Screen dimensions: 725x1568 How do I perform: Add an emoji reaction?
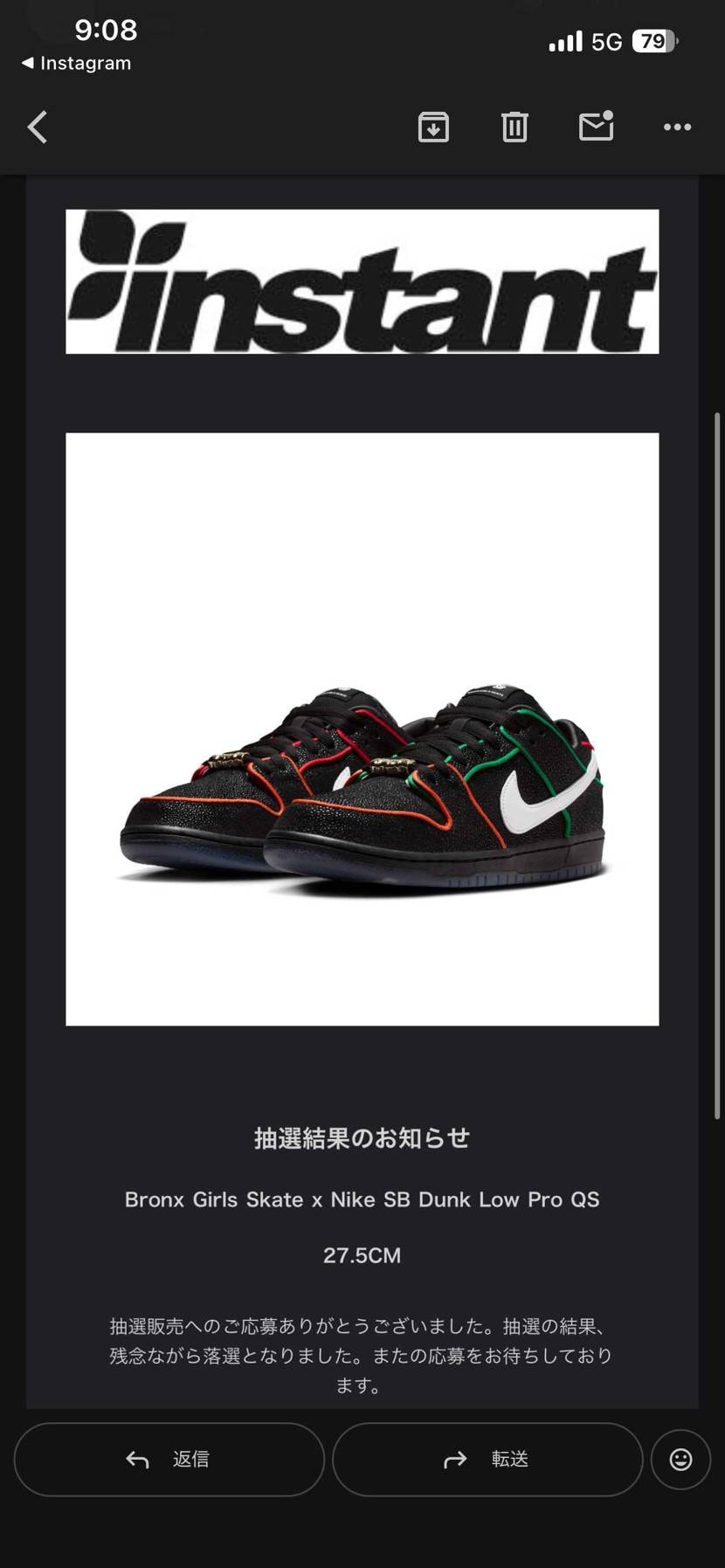(x=680, y=1460)
